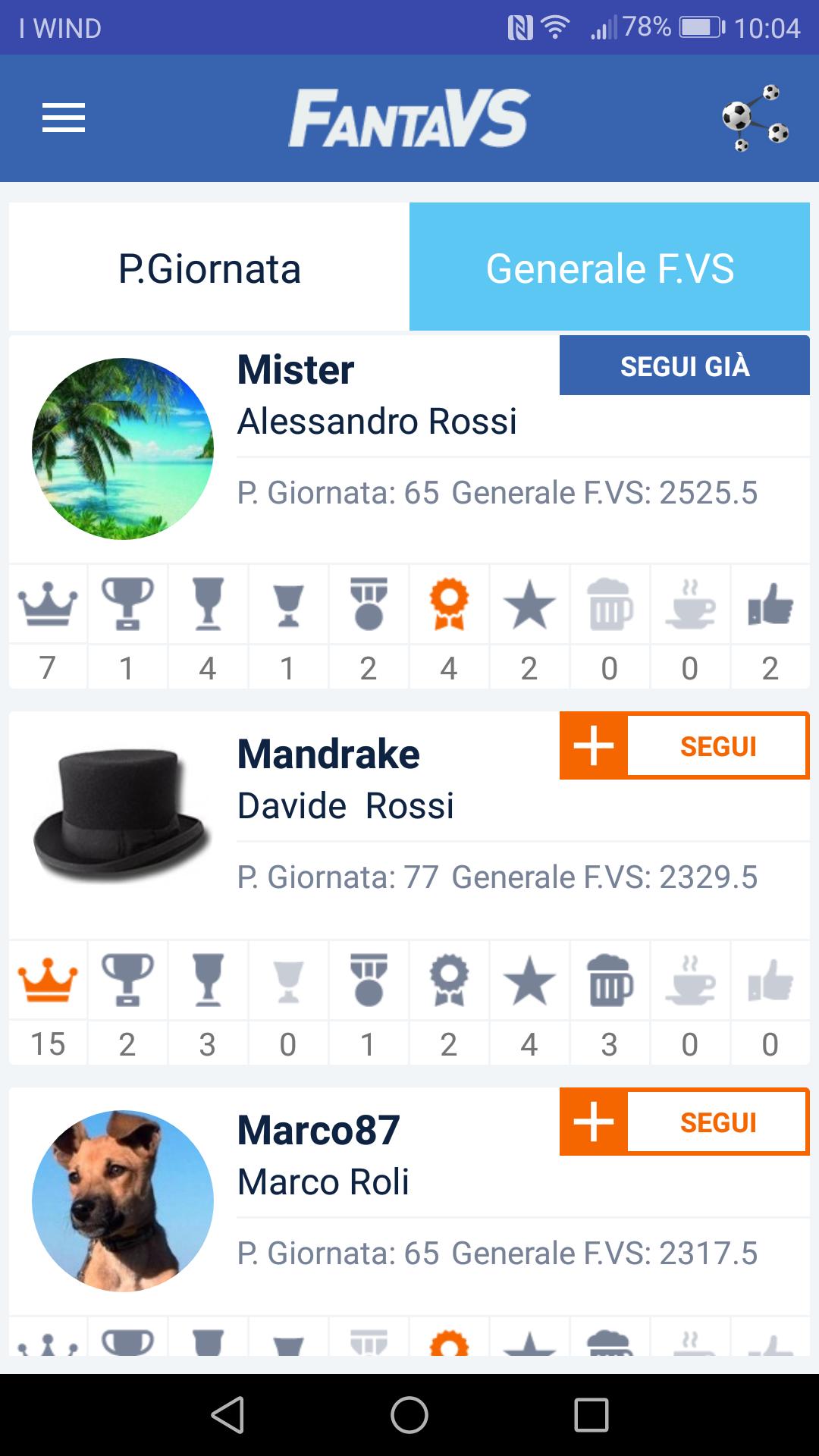Follow Marco87 by tapping SEGUI
This screenshot has width=819, height=1456.
click(x=683, y=1122)
